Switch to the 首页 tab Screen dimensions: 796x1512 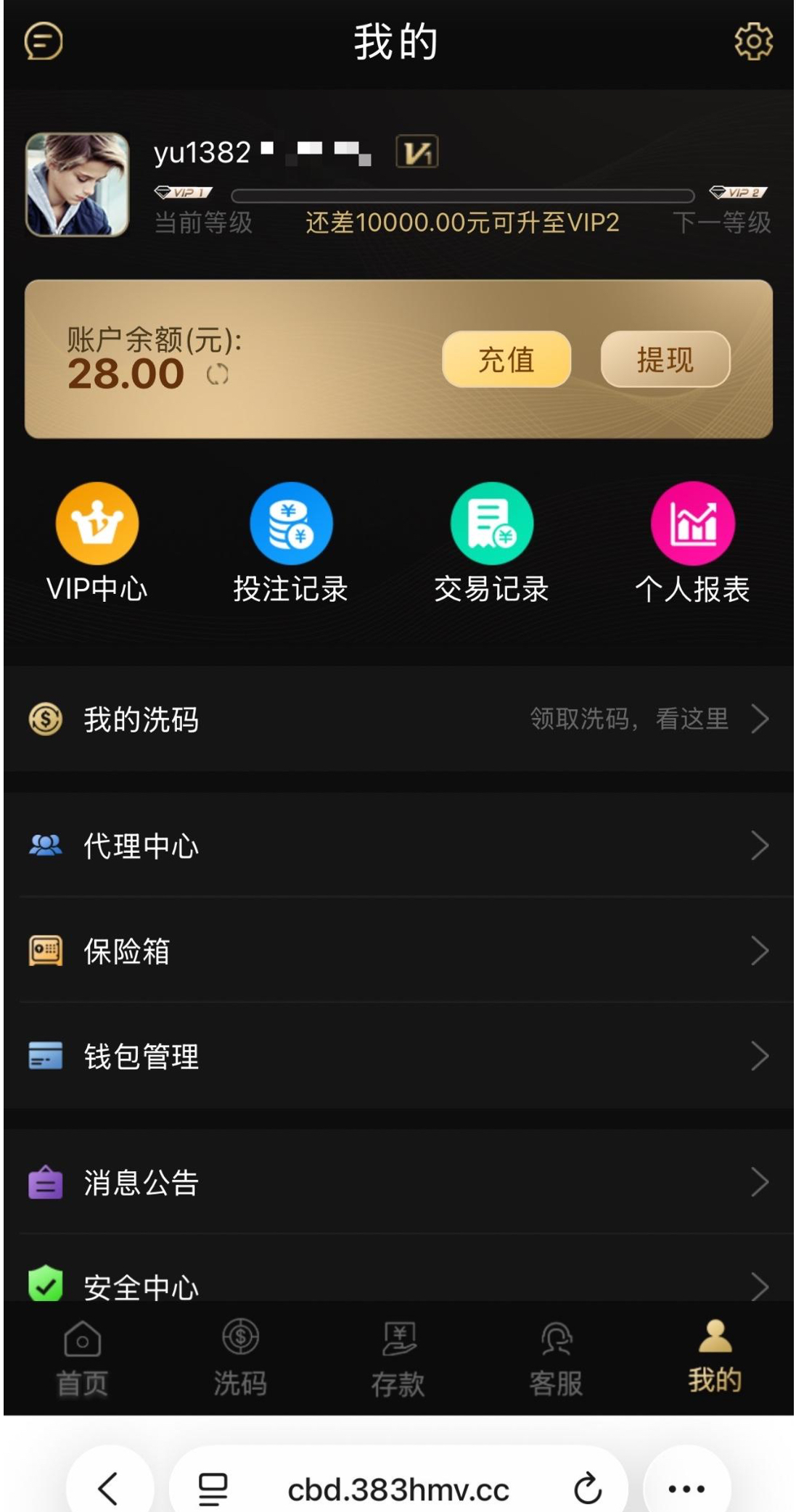coord(83,1358)
